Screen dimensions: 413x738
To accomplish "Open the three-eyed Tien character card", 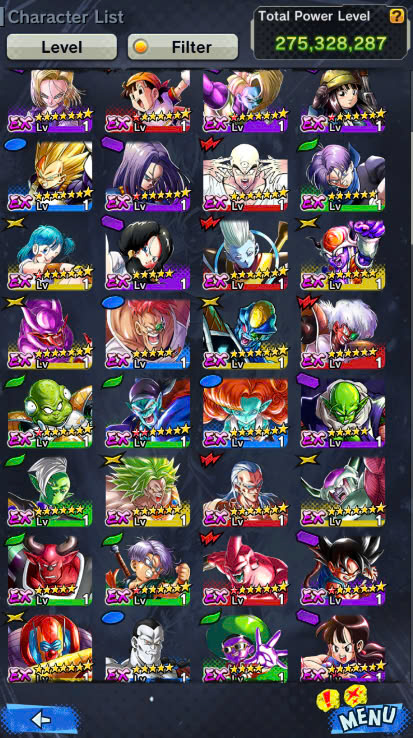I will pyautogui.click(x=245, y=176).
